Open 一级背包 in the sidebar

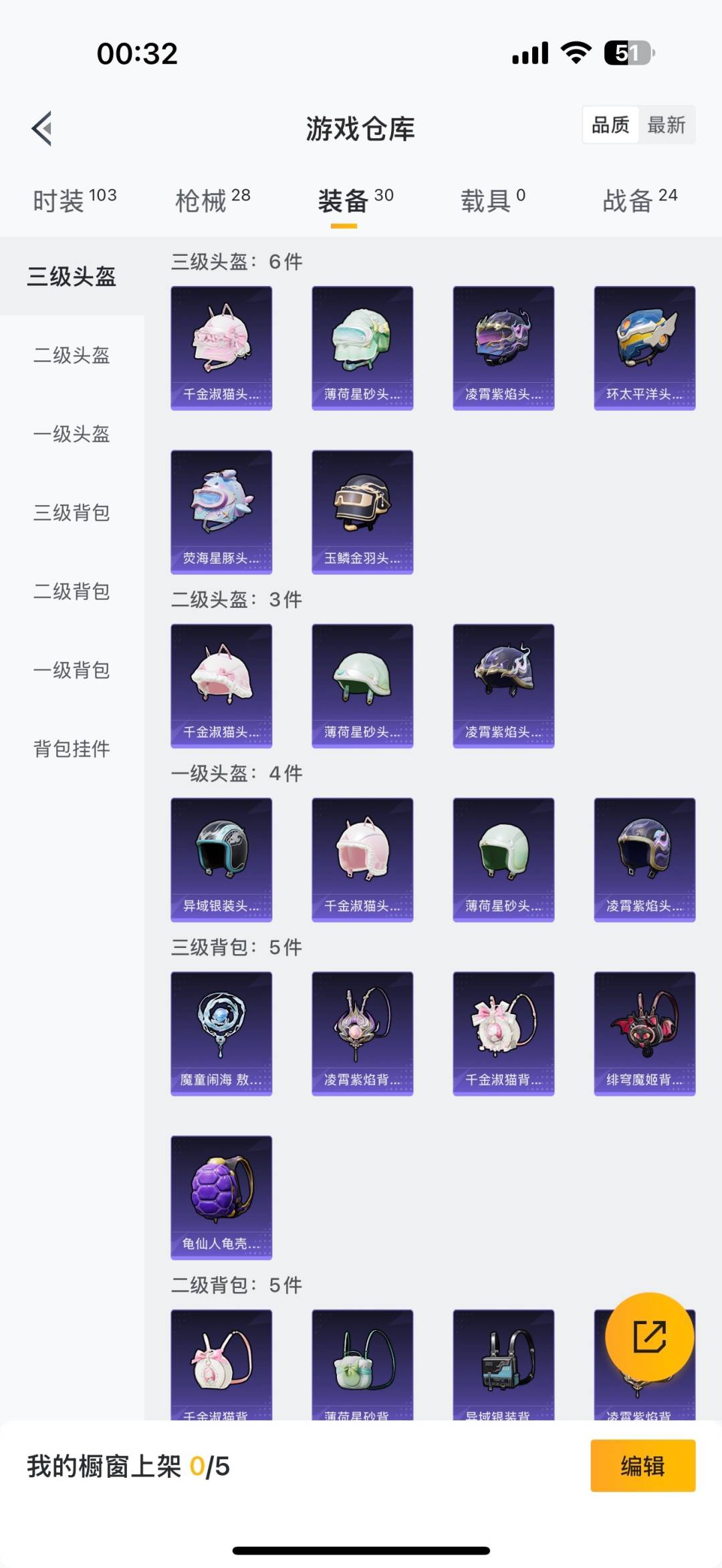(72, 671)
